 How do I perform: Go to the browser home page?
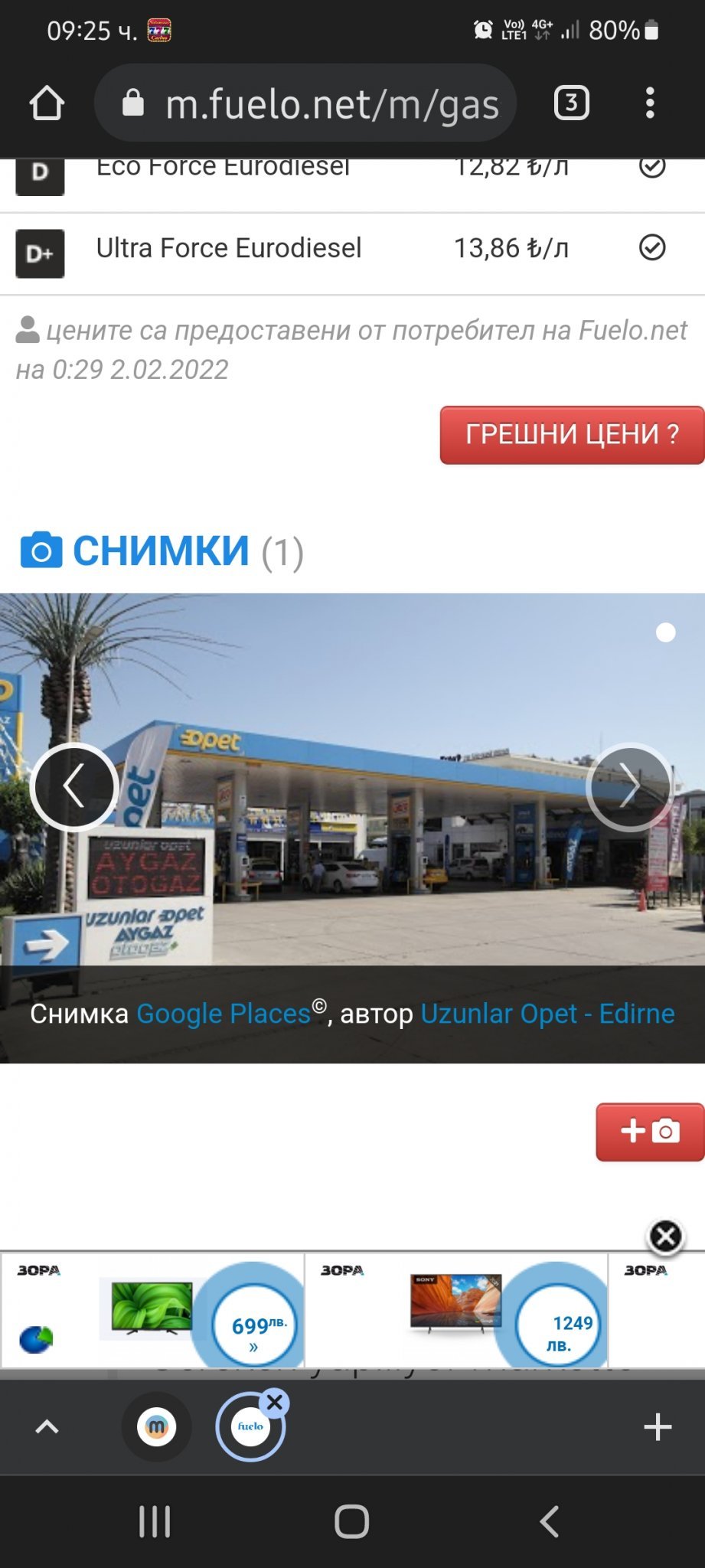click(47, 103)
